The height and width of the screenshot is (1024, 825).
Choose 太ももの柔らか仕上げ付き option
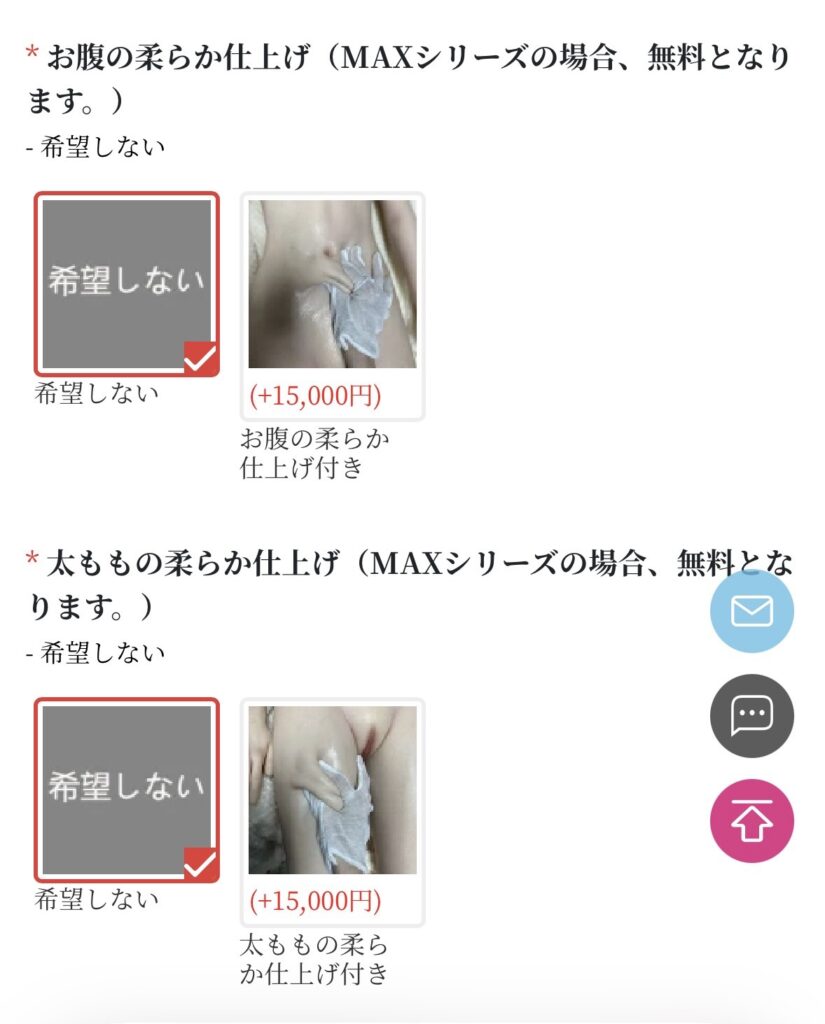click(332, 790)
